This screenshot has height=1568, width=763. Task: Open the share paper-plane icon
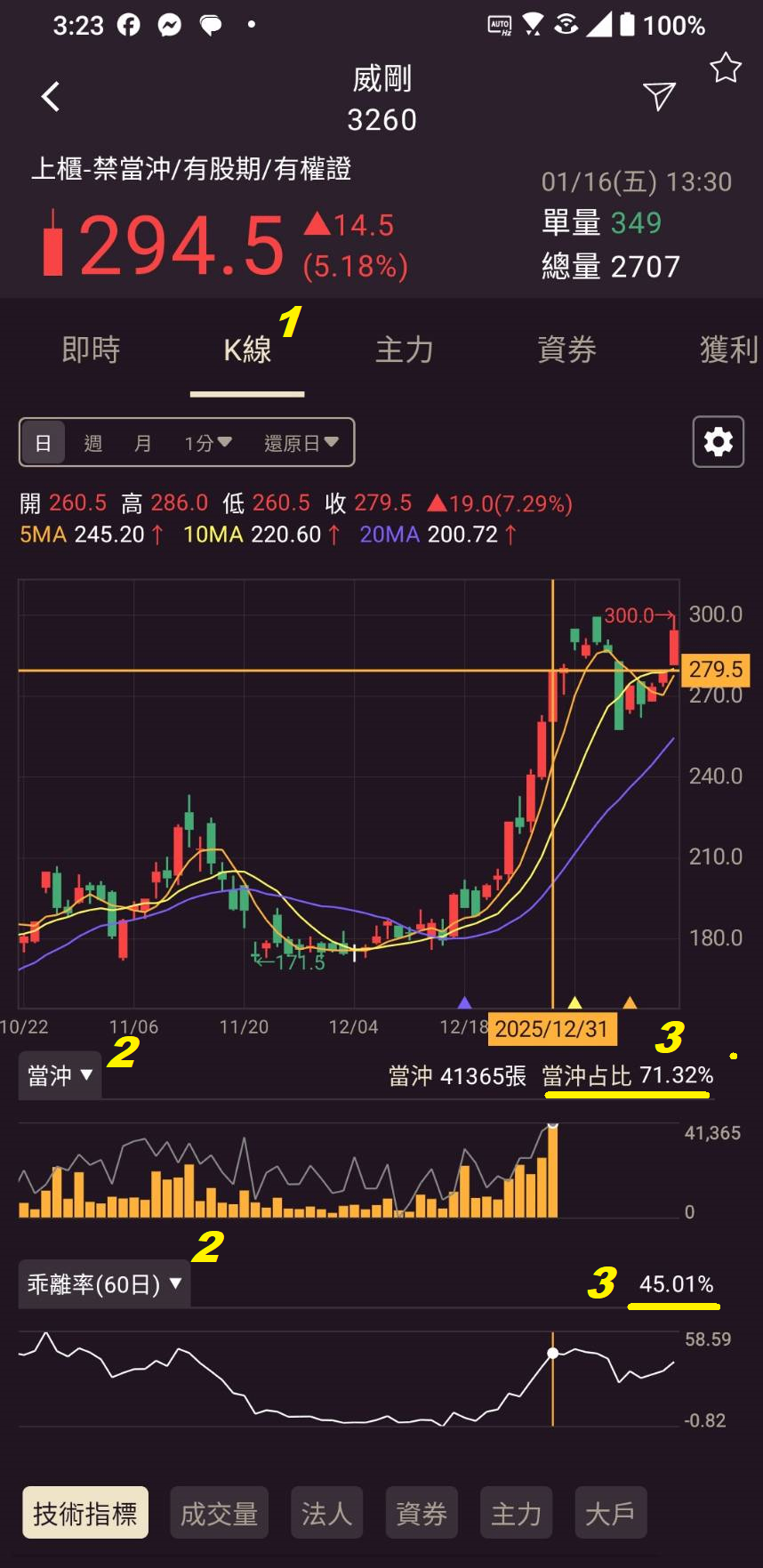click(x=659, y=96)
